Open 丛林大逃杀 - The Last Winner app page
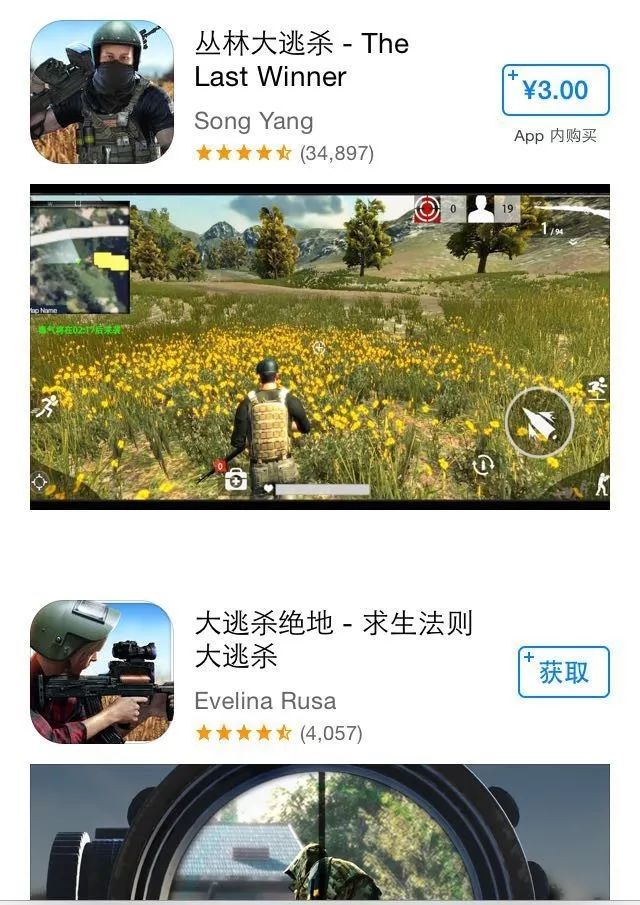Viewport: 640px width, 905px height. coord(300,60)
